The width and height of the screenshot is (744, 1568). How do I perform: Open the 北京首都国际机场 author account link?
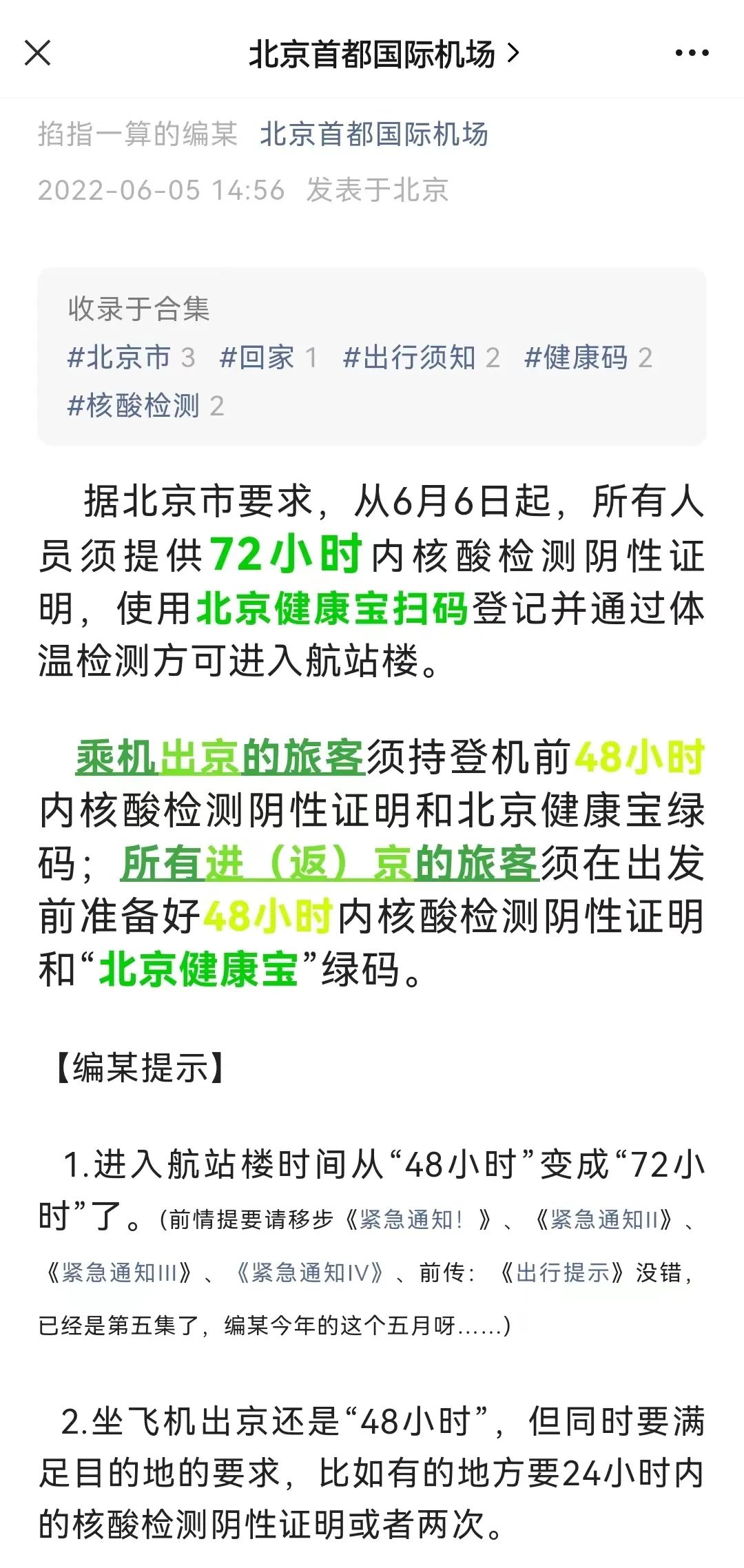click(x=374, y=134)
